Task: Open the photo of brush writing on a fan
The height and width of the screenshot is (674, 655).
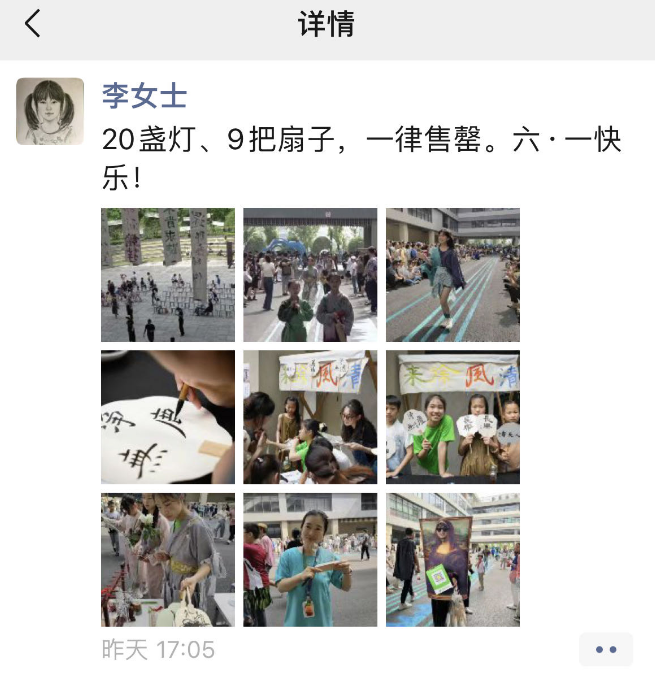Action: click(168, 417)
